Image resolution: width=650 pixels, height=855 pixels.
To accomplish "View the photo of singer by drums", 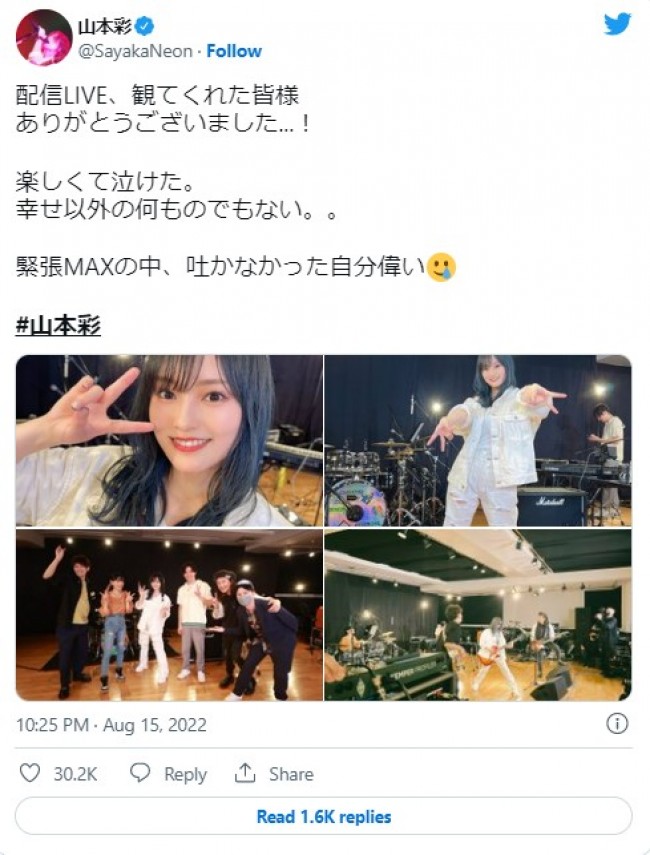I will 478,440.
